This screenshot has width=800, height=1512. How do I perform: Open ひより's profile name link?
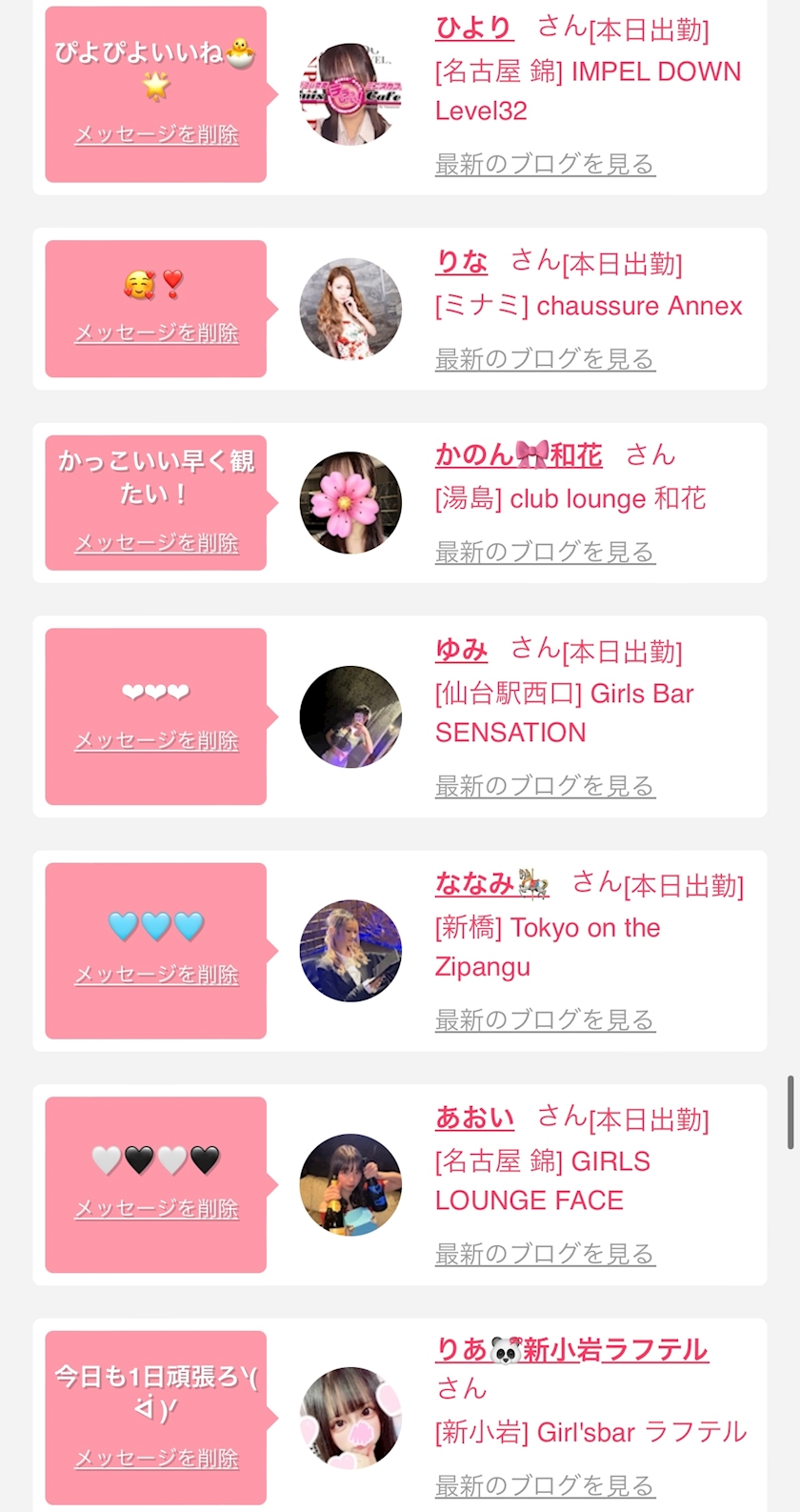tap(474, 29)
